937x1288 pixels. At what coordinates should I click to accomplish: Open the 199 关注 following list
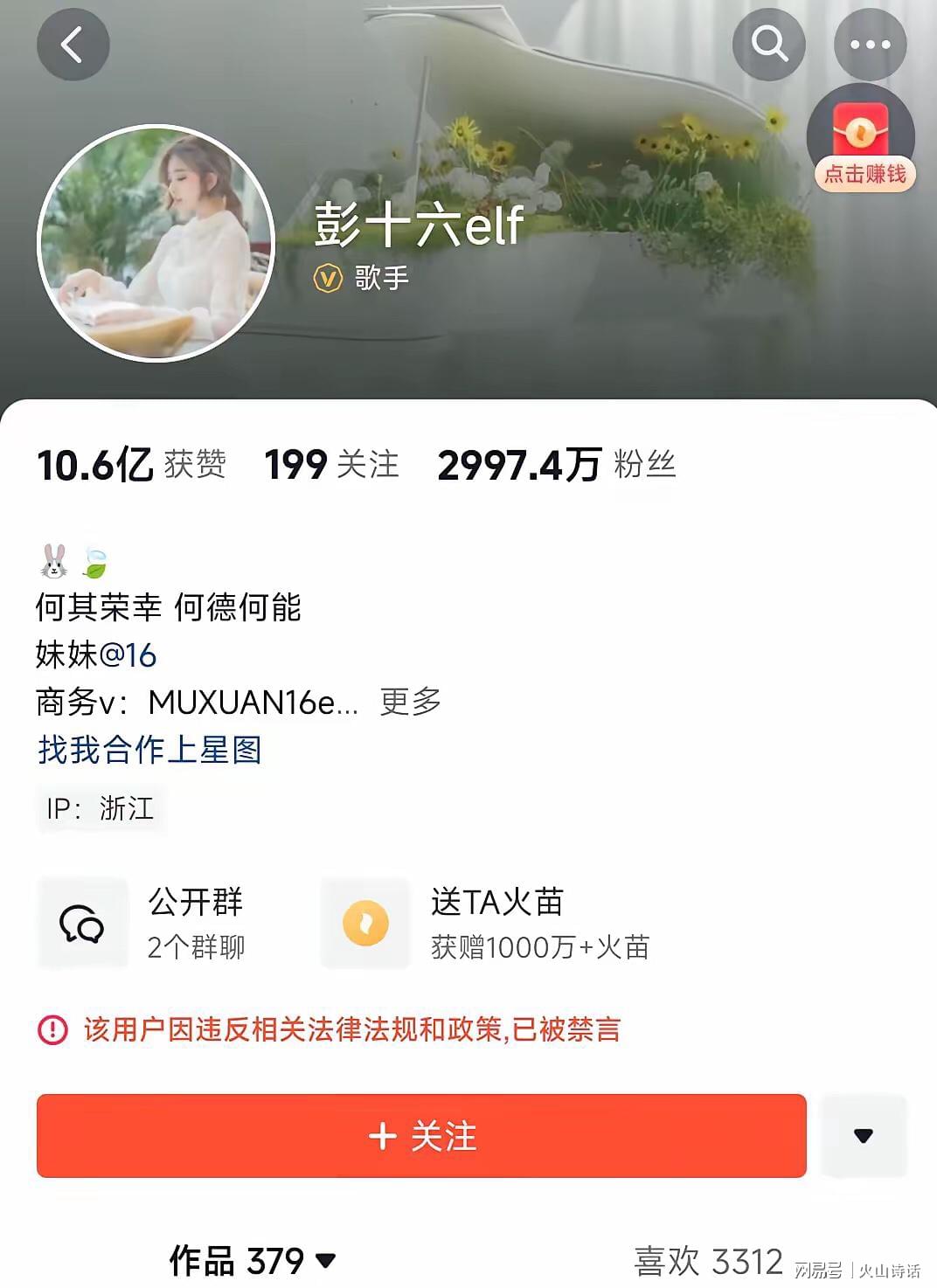pyautogui.click(x=331, y=465)
